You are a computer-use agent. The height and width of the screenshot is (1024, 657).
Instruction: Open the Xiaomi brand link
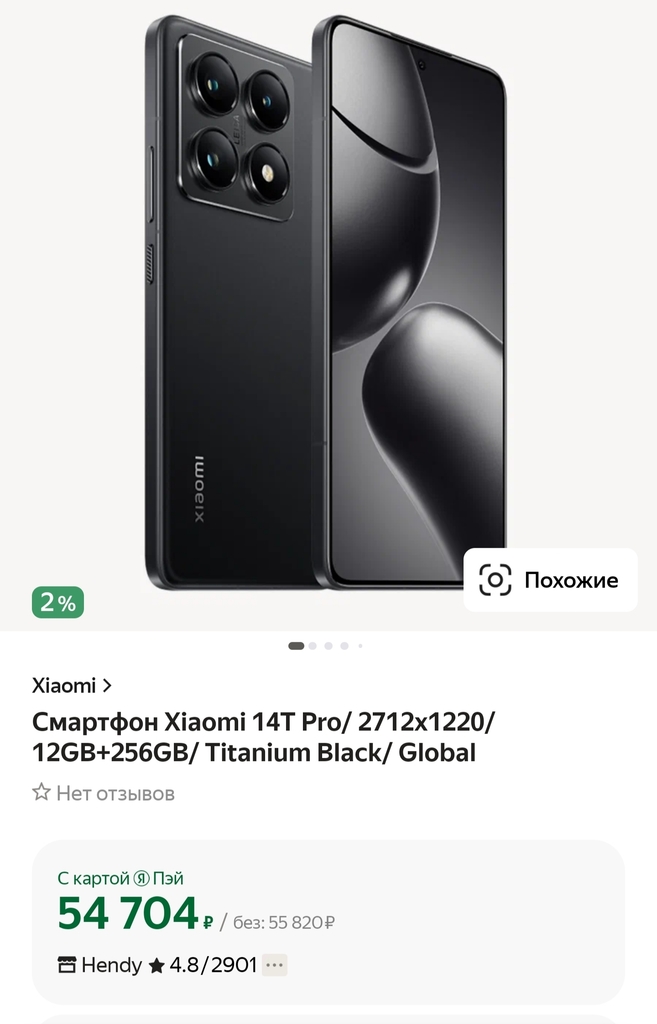(72, 685)
